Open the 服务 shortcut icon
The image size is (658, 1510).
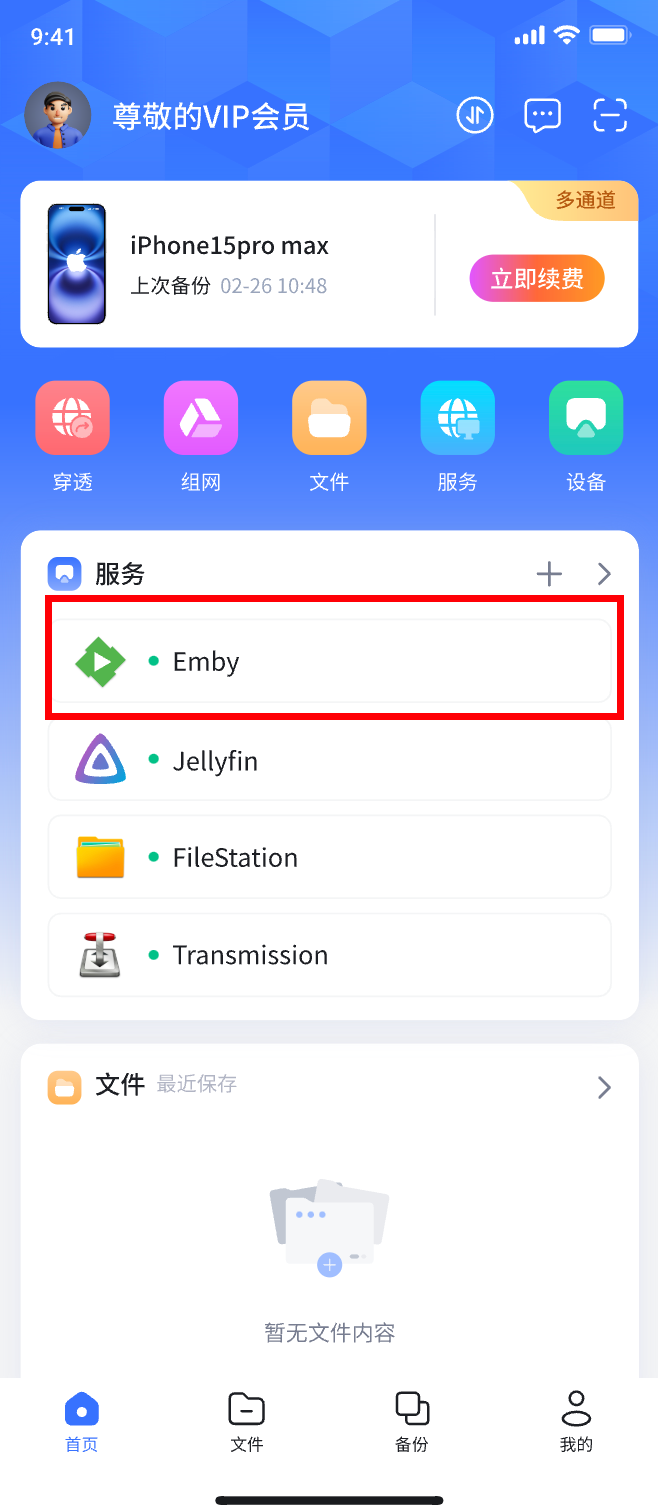click(x=457, y=418)
